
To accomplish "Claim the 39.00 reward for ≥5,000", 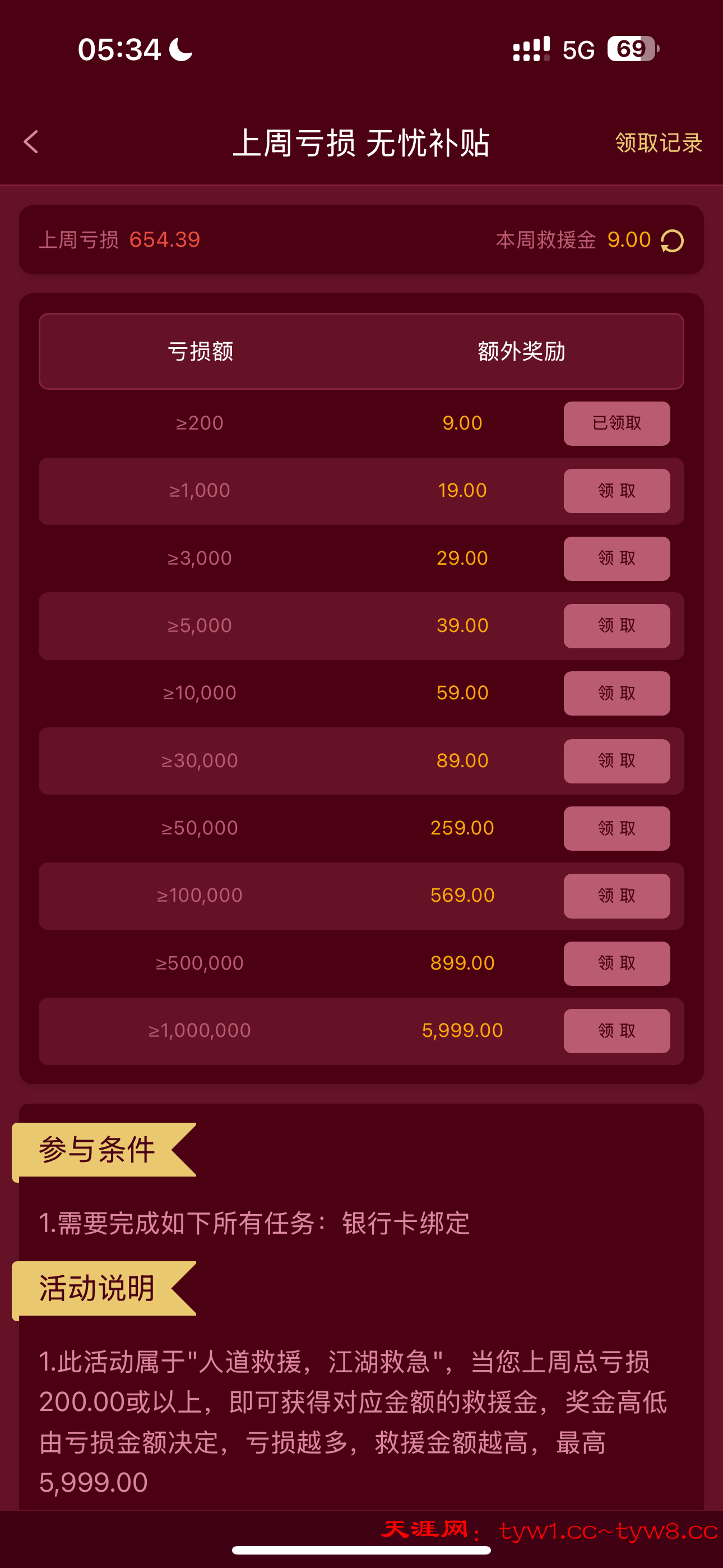I will point(616,626).
